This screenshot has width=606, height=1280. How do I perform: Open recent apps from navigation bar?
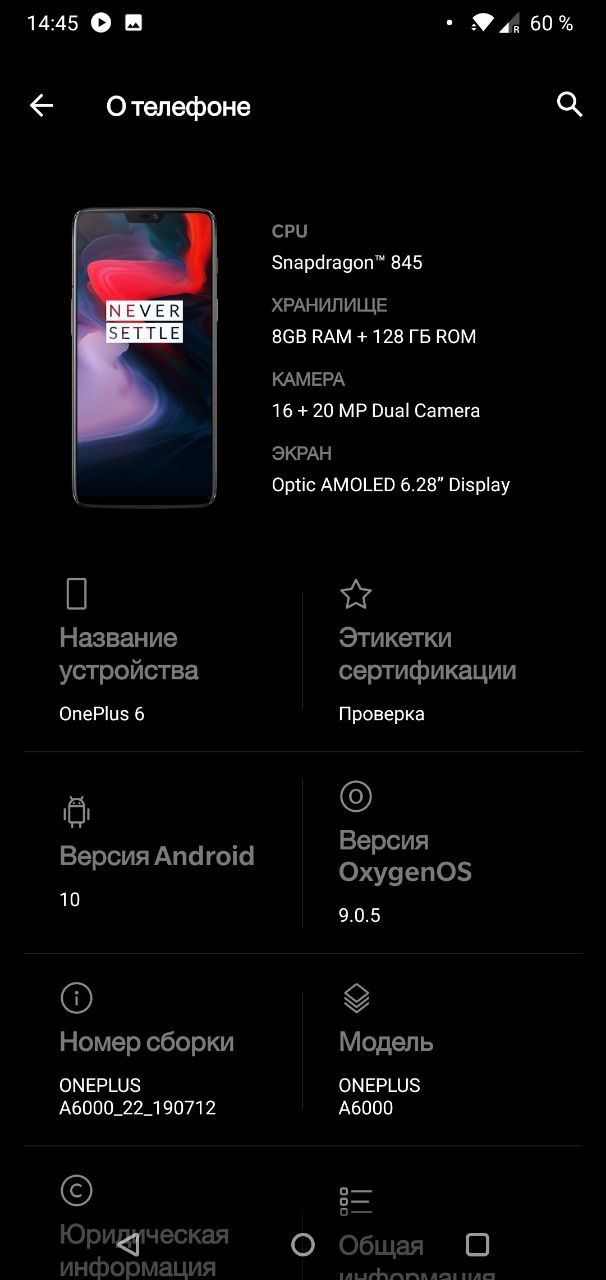tap(477, 1244)
